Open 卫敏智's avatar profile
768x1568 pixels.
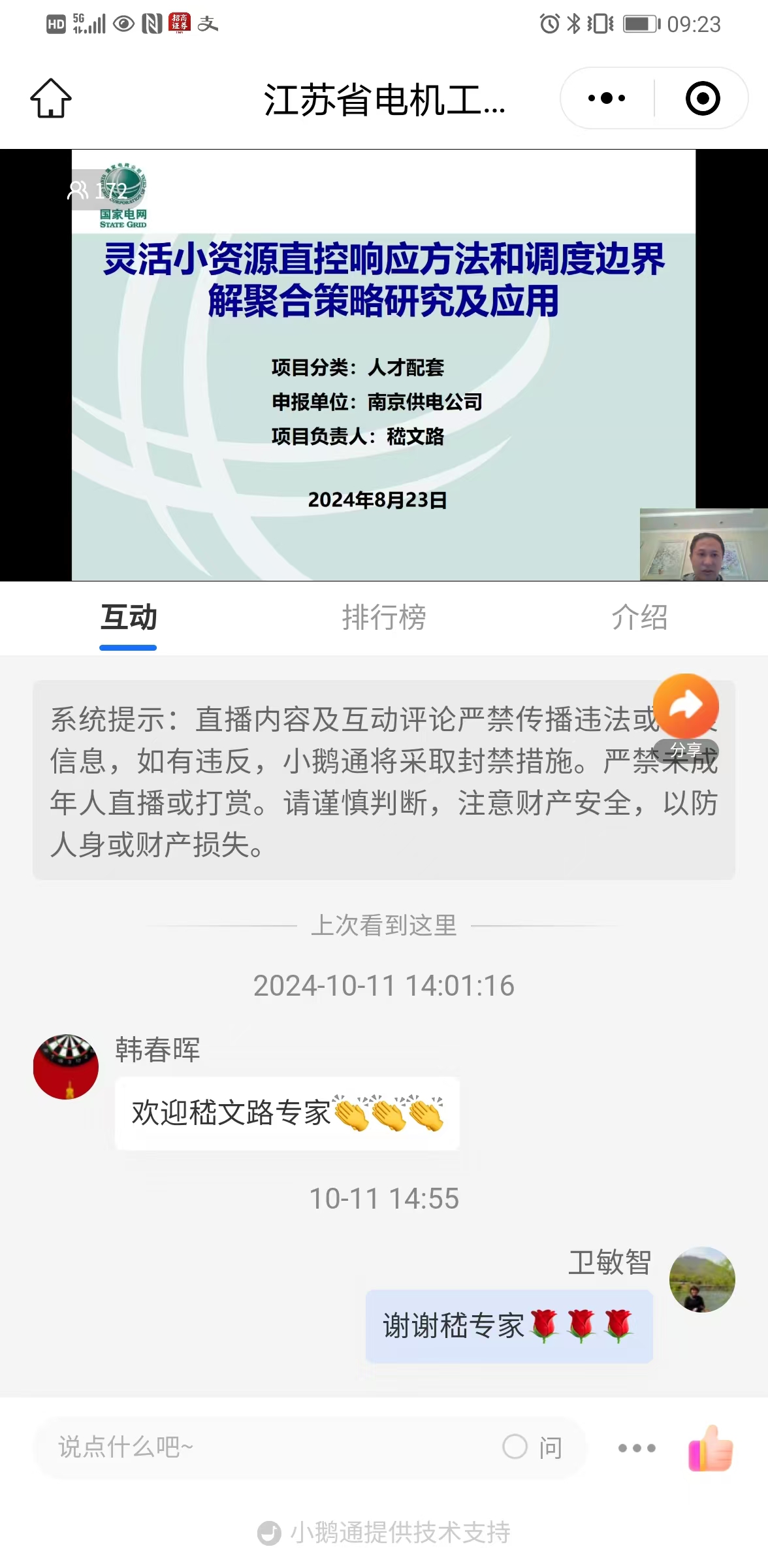pos(702,1279)
